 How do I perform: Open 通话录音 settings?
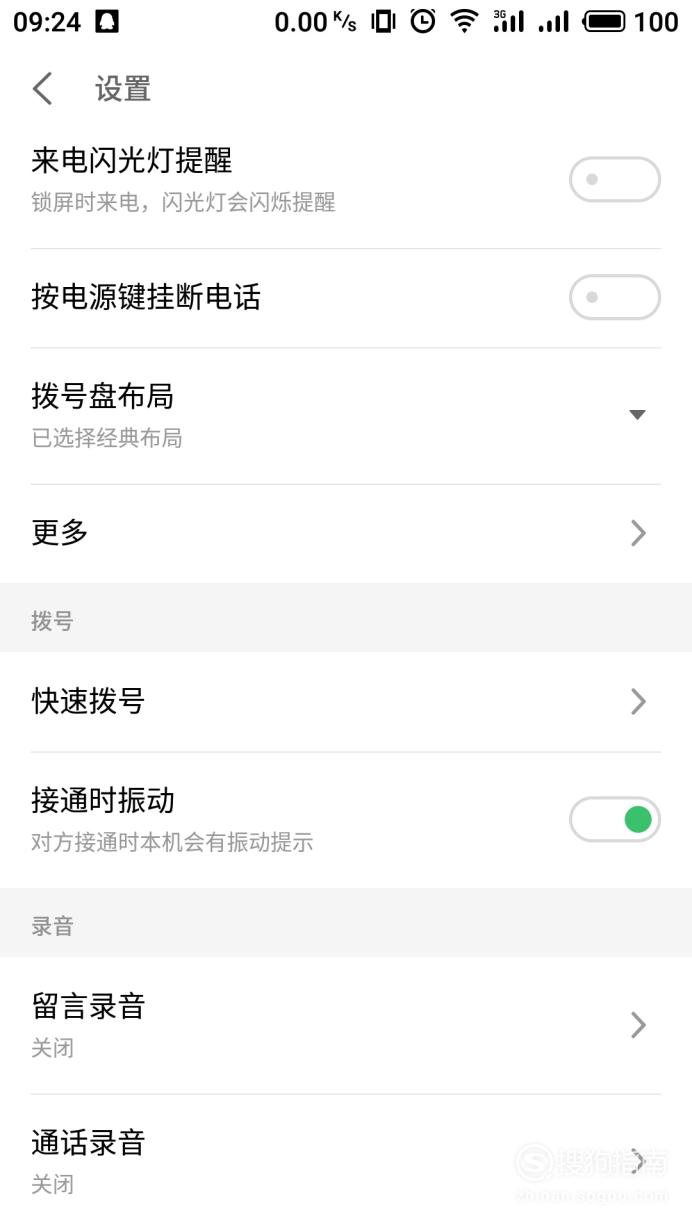click(346, 1161)
